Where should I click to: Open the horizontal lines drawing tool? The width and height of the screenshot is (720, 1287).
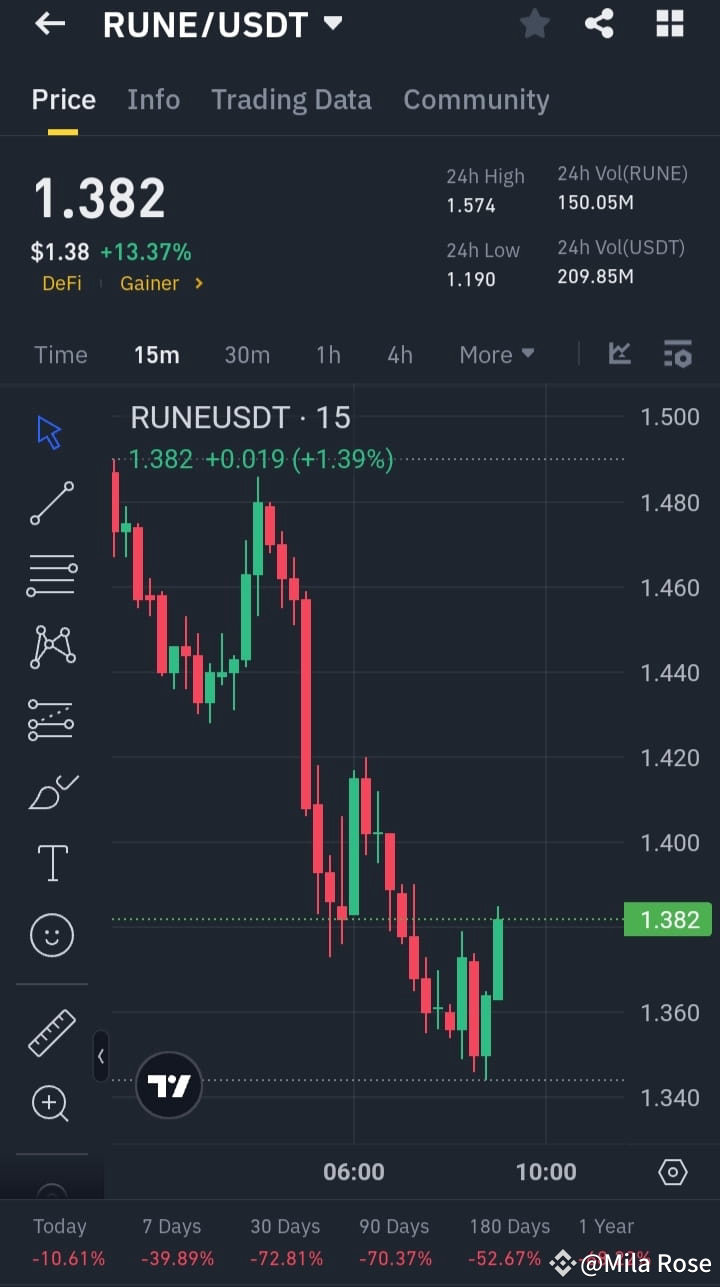tap(51, 574)
